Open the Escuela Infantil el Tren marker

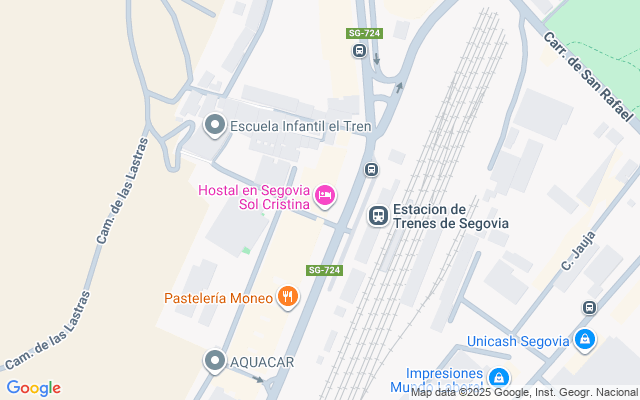pos(215,126)
